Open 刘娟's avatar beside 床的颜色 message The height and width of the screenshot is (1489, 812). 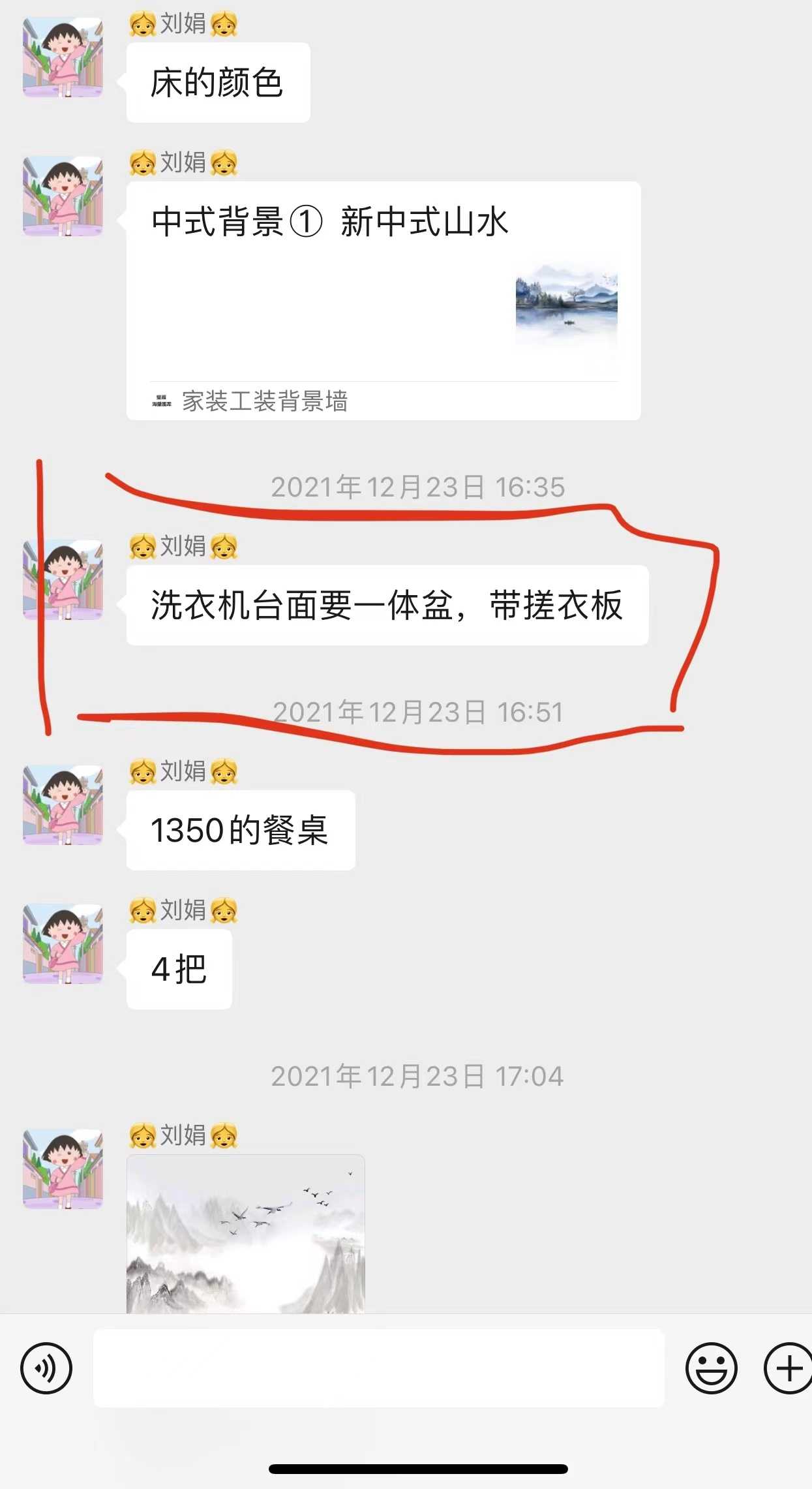point(63,57)
